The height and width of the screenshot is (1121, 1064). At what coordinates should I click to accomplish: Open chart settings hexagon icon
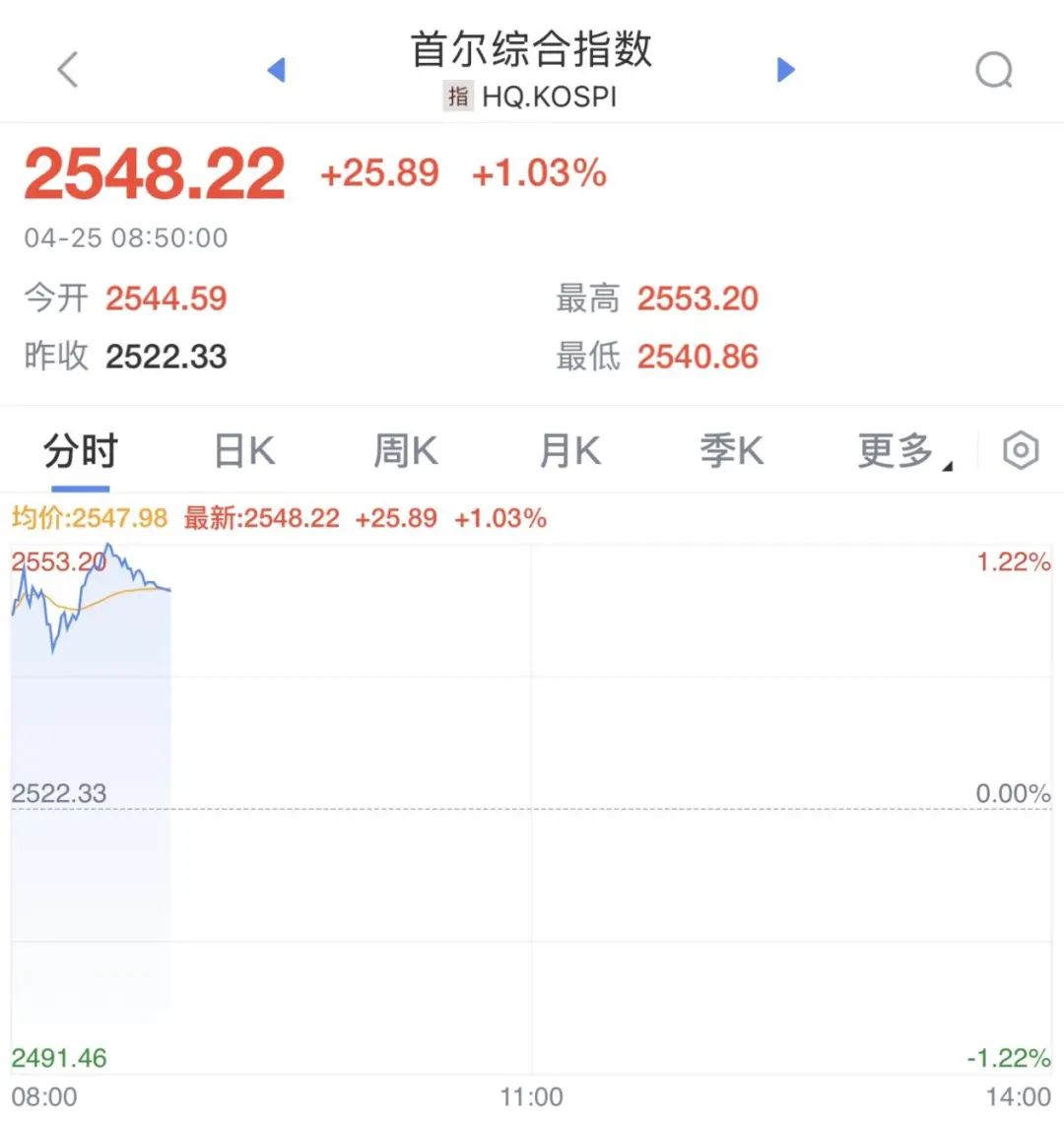point(1021,451)
